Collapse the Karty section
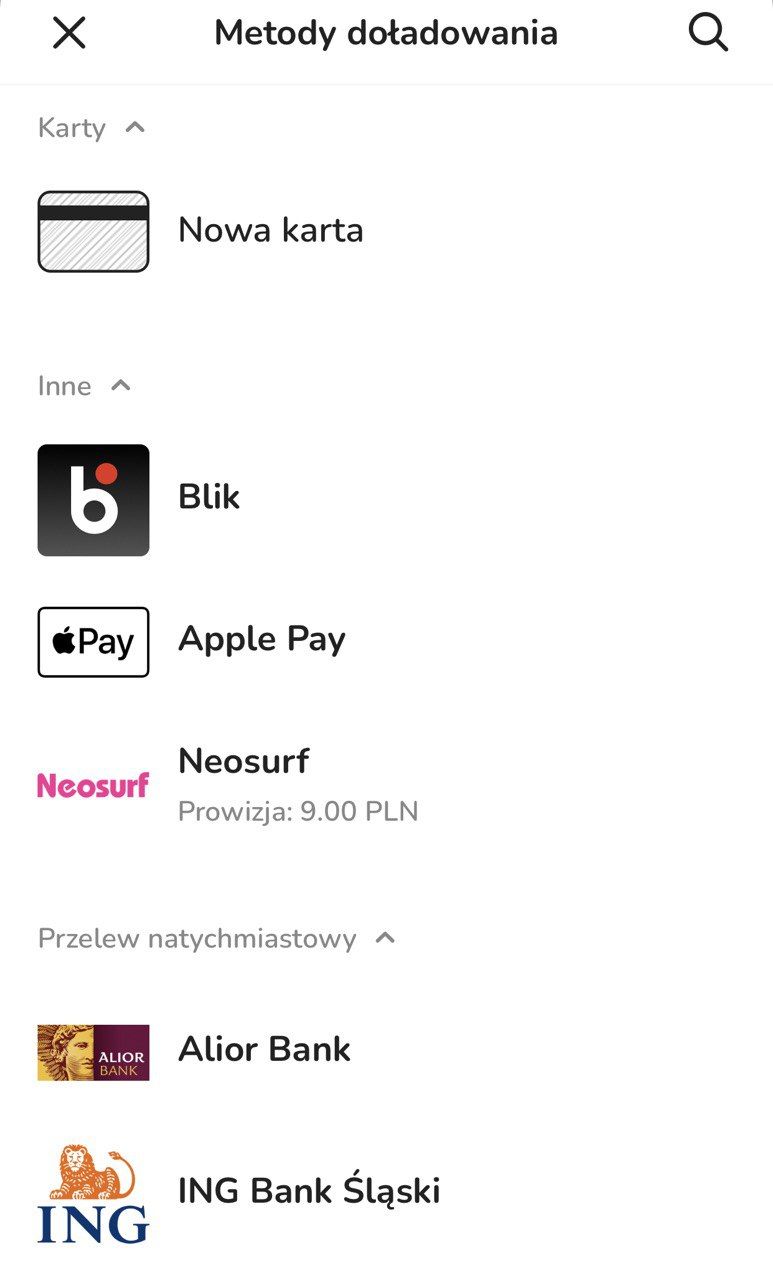This screenshot has height=1280, width=773. coord(135,127)
